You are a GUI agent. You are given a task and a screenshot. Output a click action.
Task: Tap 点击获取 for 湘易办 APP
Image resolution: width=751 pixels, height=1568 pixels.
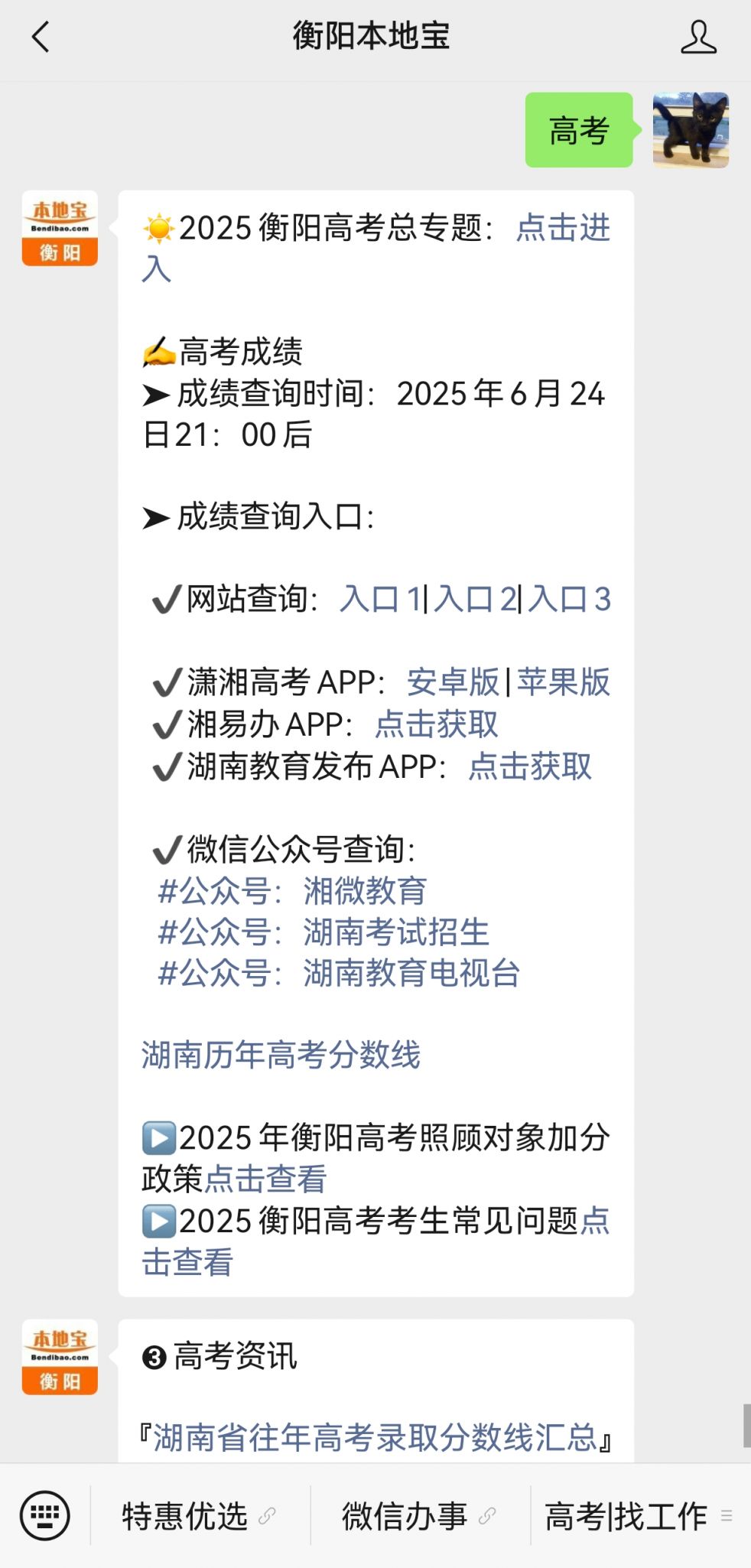pos(437,724)
